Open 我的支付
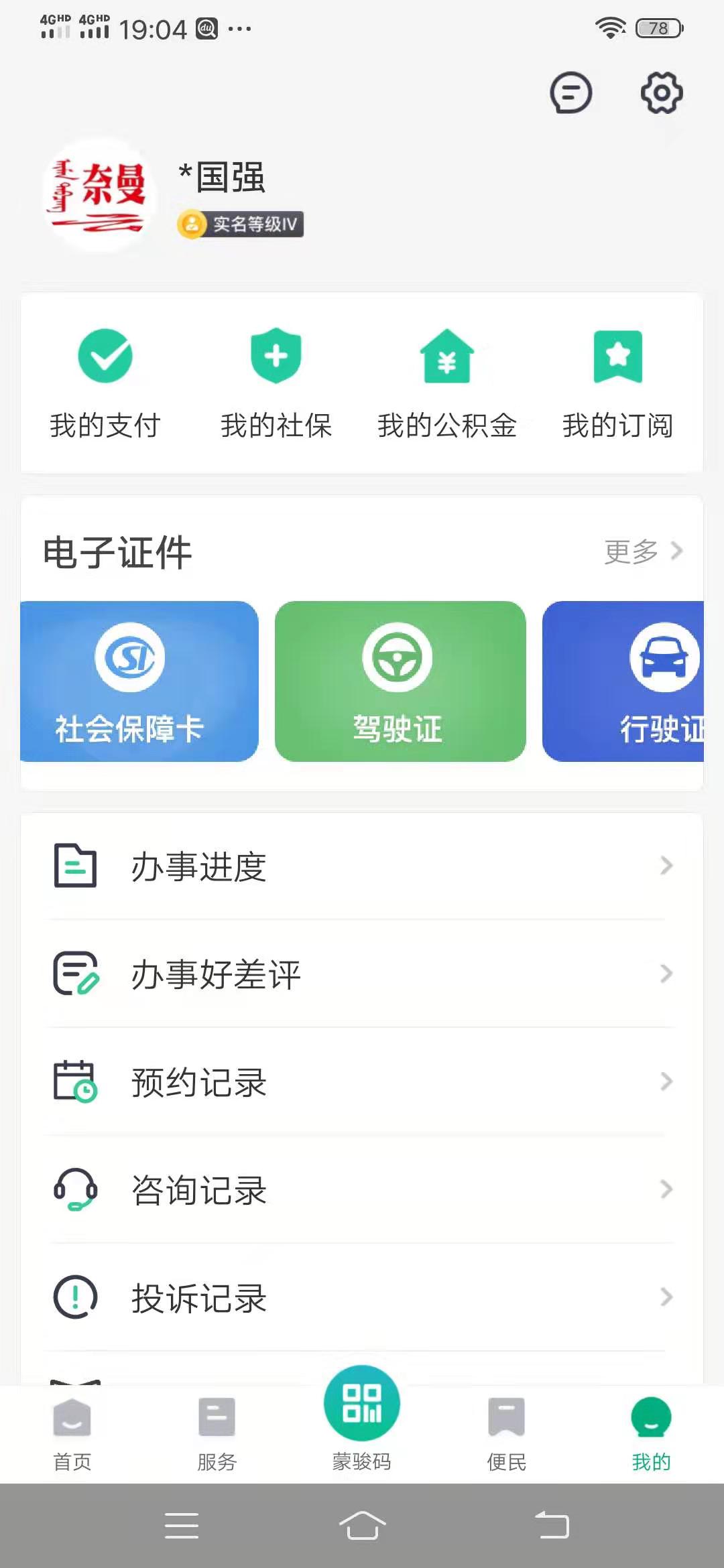The height and width of the screenshot is (1568, 724). pos(105,383)
